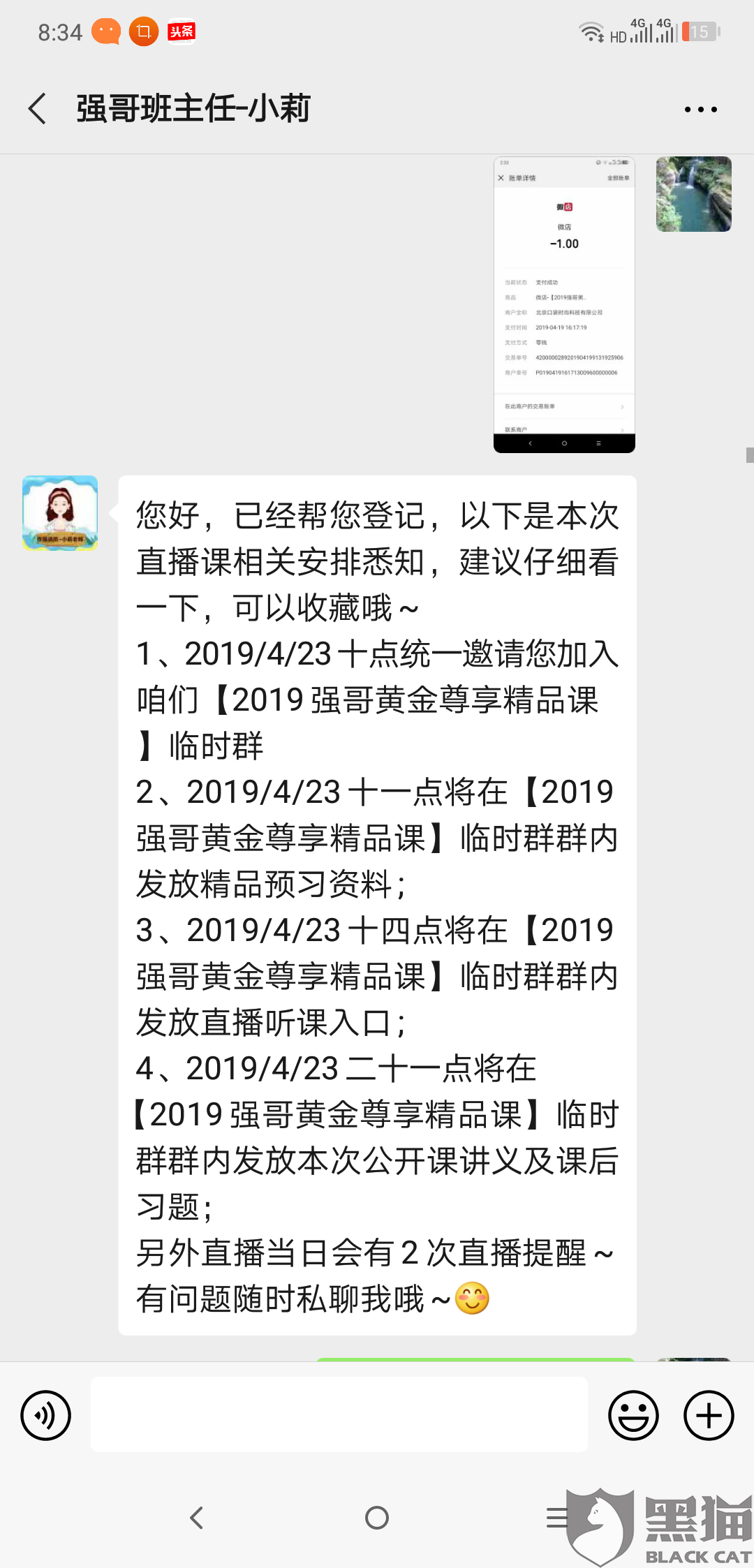View my waterfall avatar profile
This screenshot has width=754, height=1568.
[693, 194]
